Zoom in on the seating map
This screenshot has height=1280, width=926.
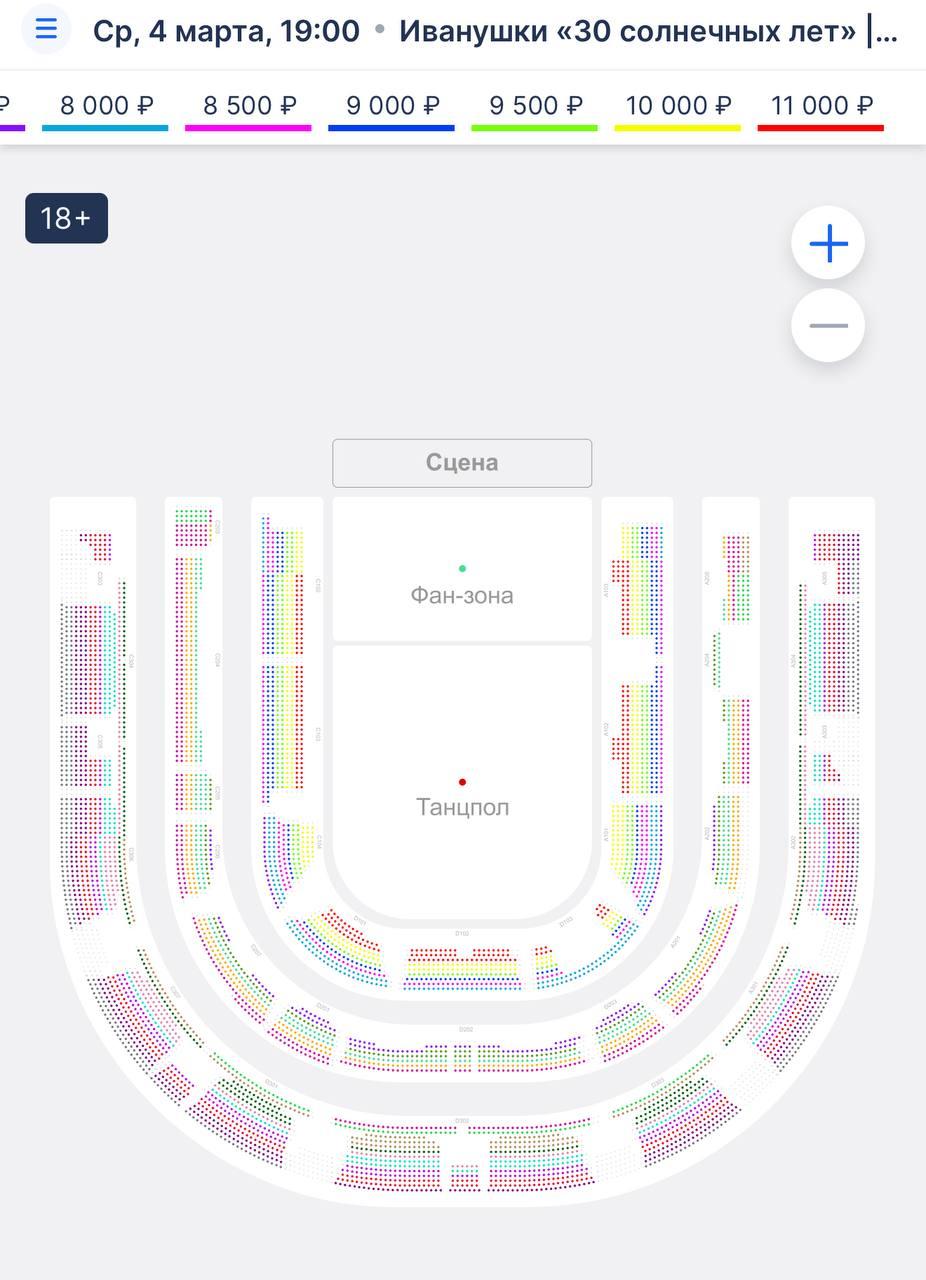[x=828, y=243]
